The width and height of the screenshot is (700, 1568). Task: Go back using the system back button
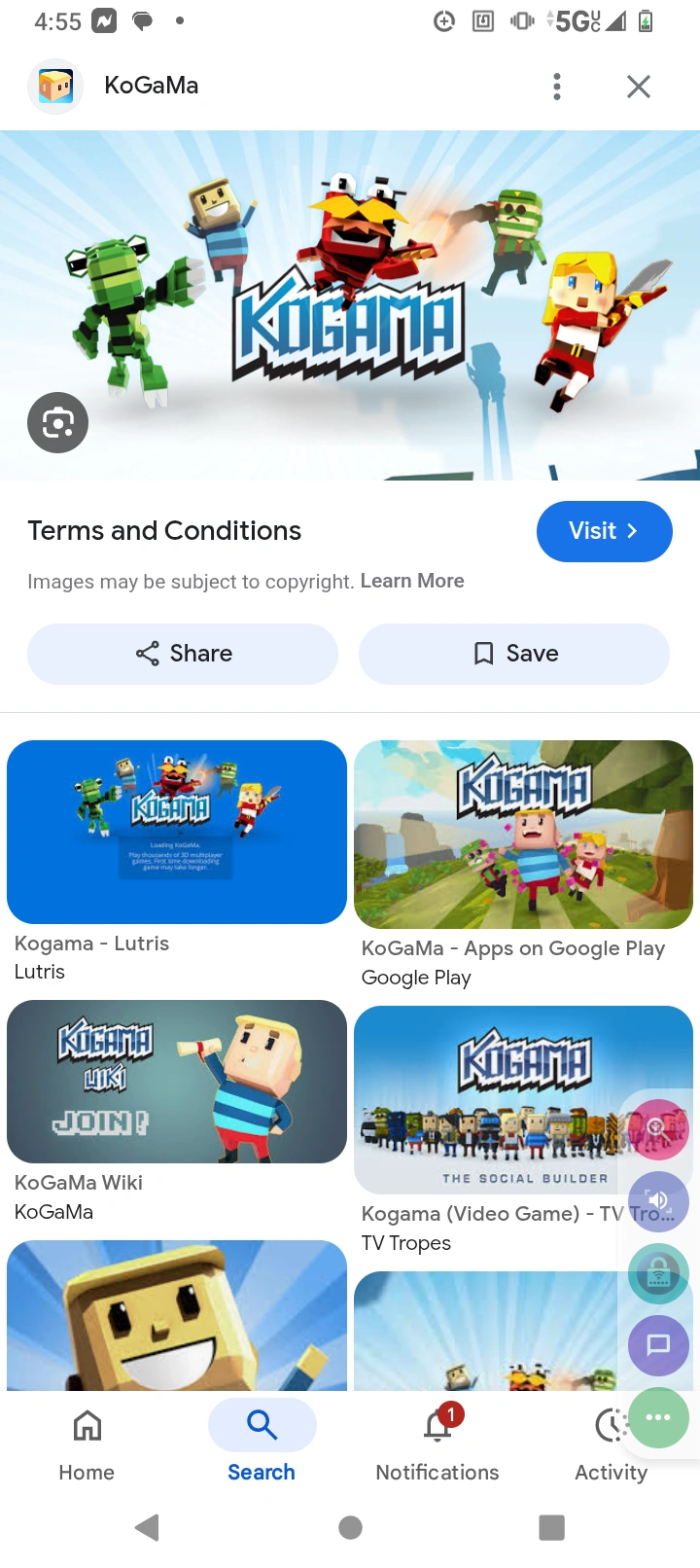pos(148,1527)
